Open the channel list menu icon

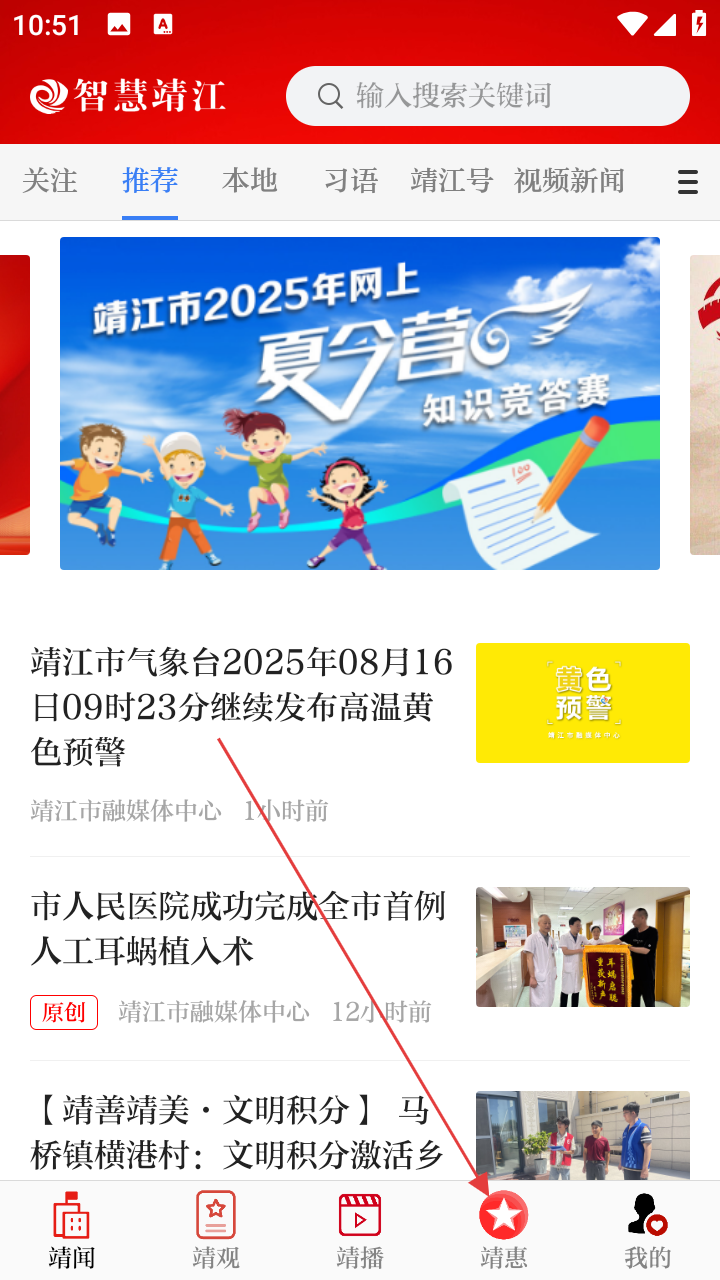coord(687,182)
